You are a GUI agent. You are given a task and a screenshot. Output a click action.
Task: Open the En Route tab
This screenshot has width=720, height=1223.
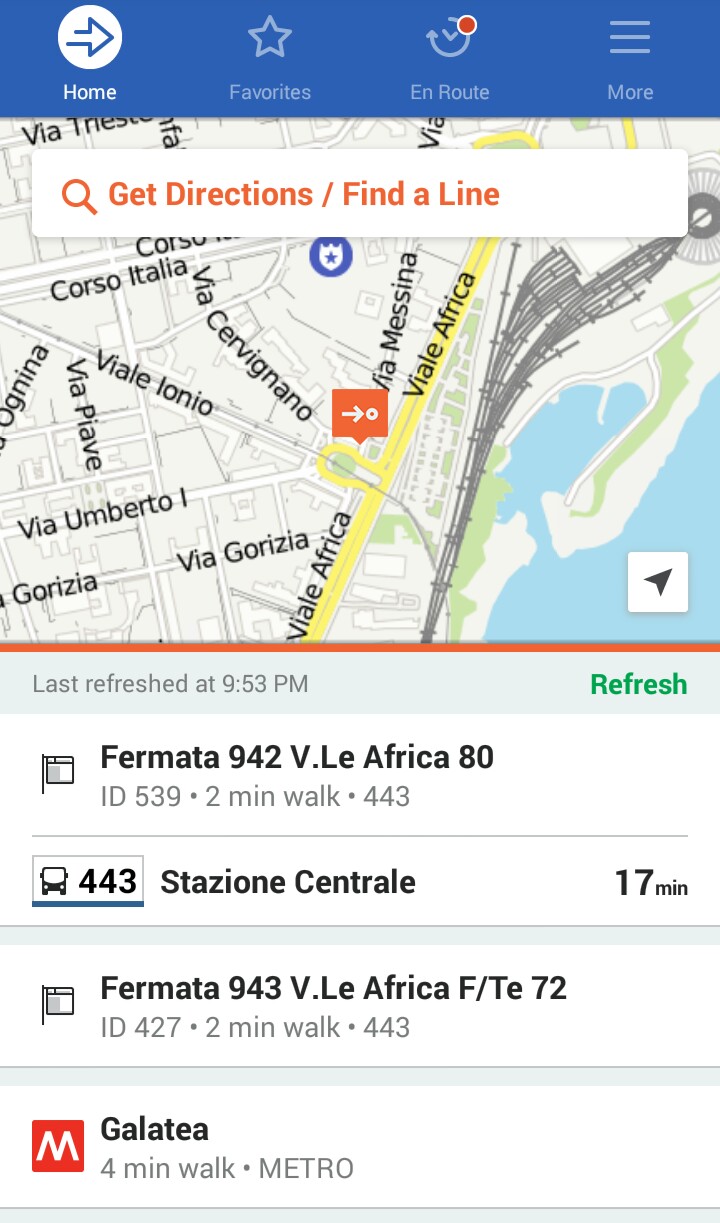449,57
